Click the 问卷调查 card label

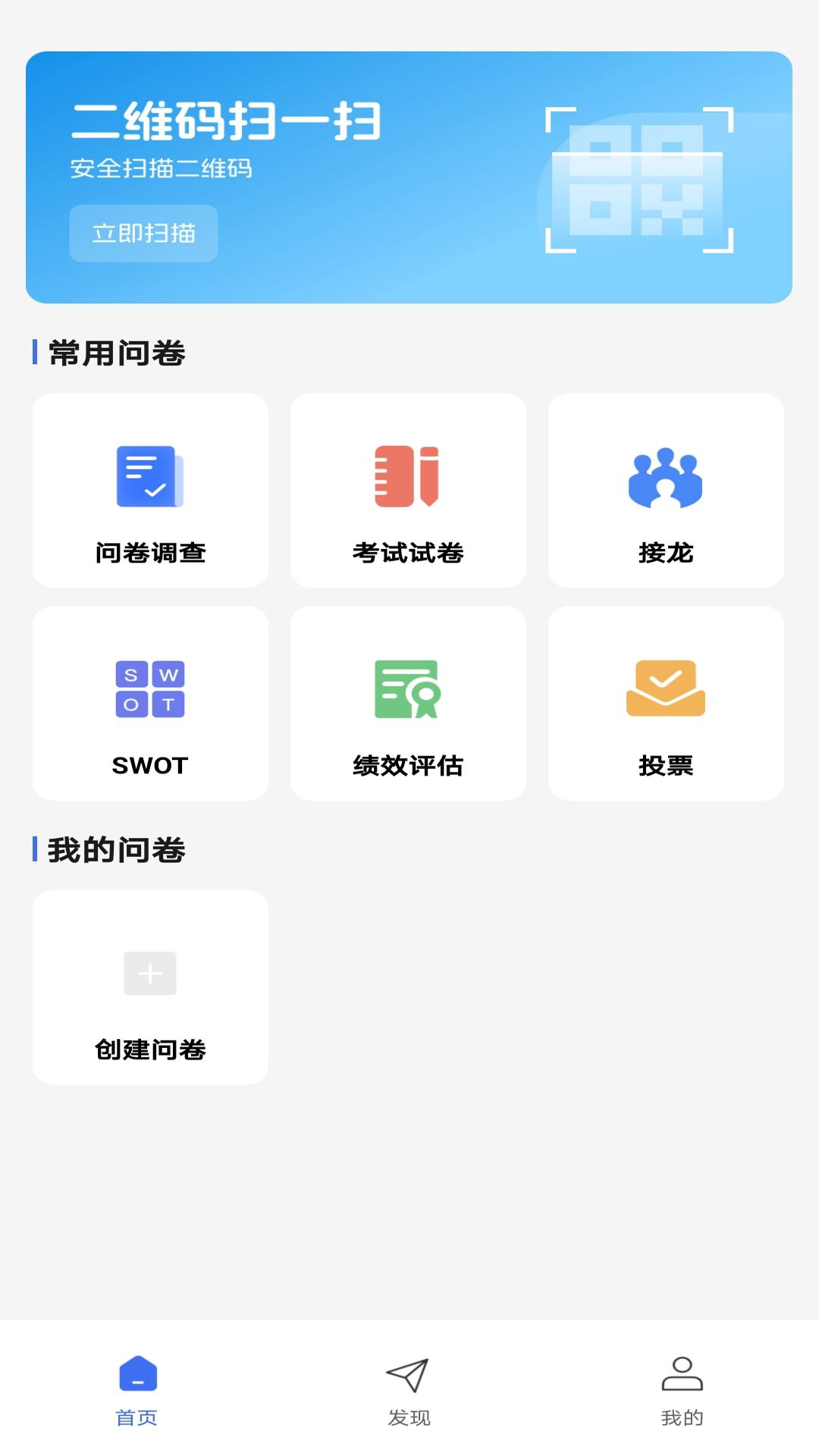point(149,554)
